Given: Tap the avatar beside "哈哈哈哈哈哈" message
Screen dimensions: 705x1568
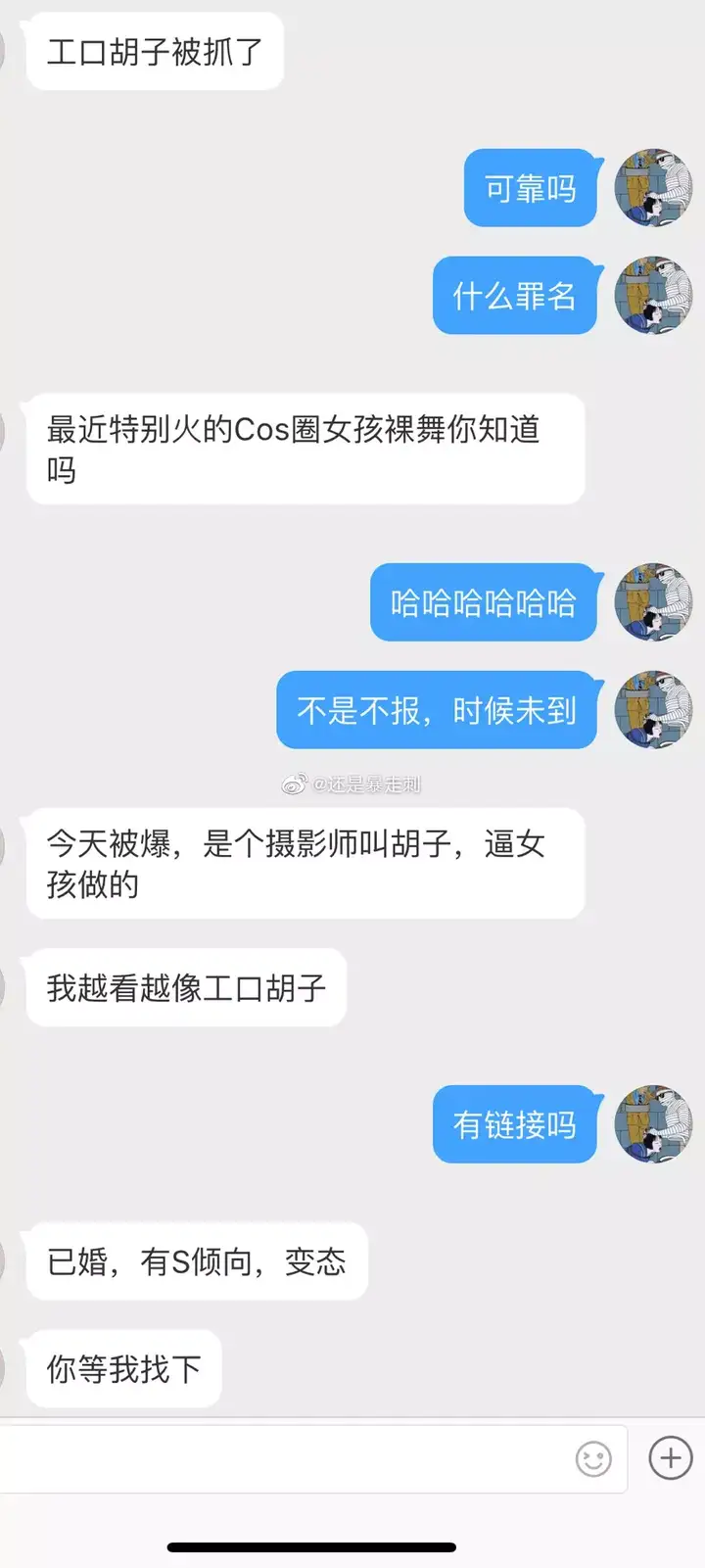Looking at the screenshot, I should [x=653, y=603].
